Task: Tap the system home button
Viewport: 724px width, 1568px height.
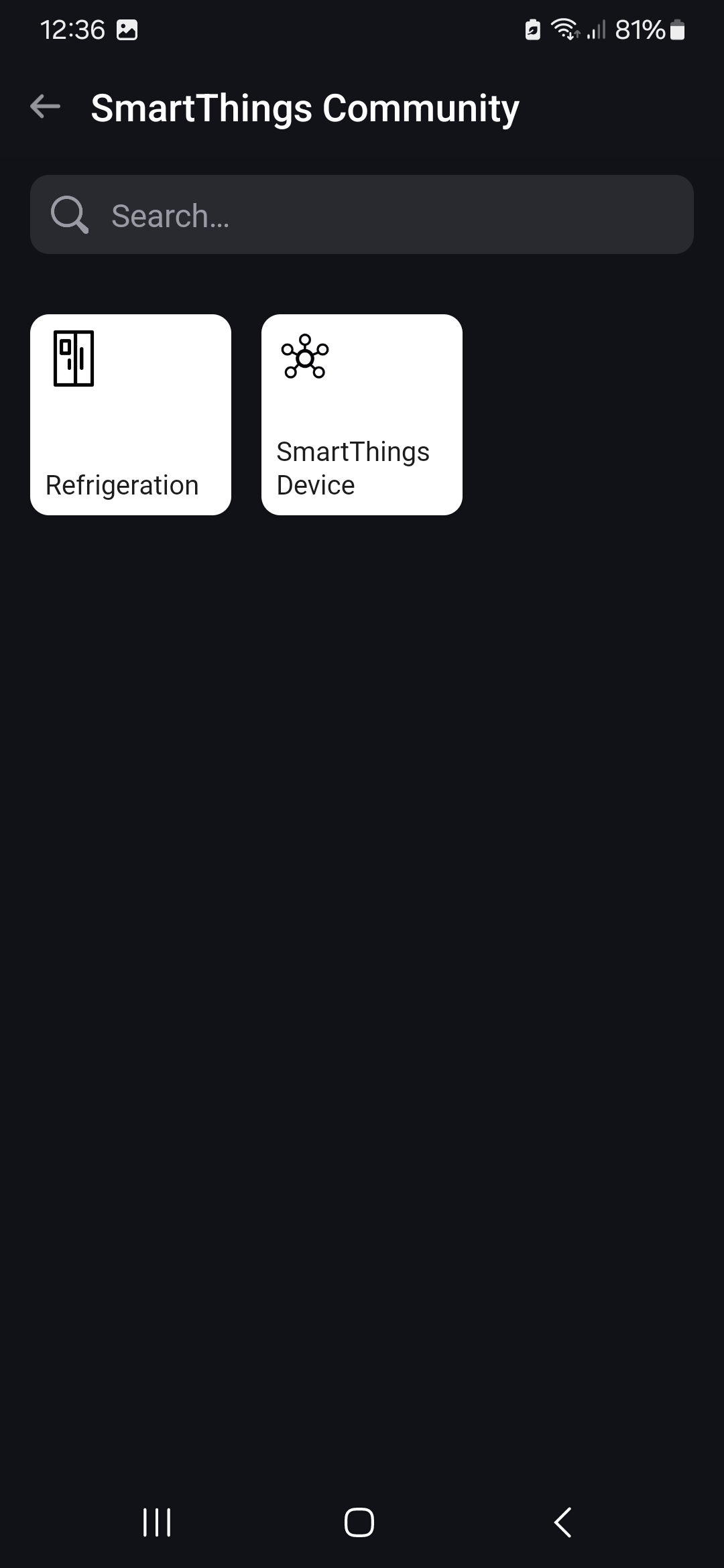Action: coord(359,1522)
